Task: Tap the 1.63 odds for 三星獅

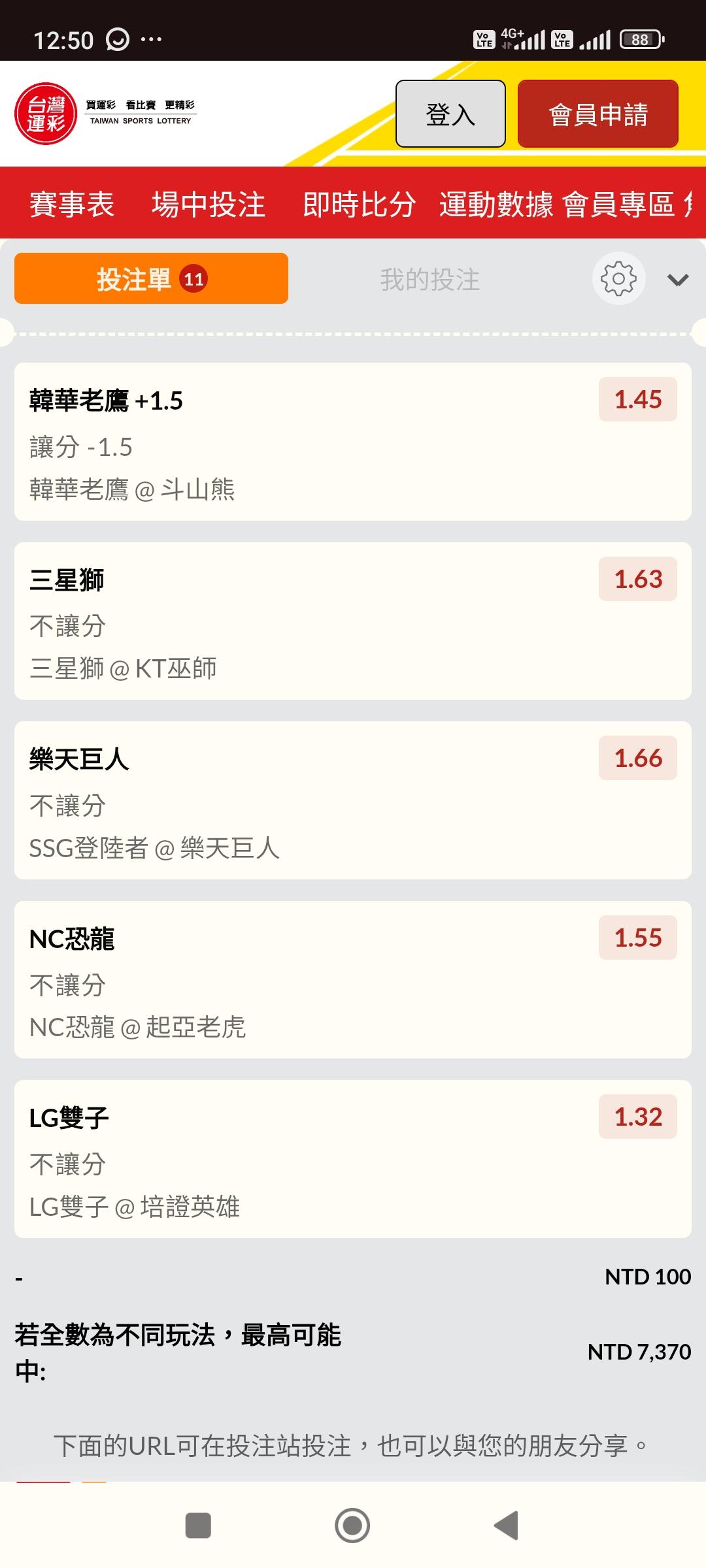Action: 637,580
